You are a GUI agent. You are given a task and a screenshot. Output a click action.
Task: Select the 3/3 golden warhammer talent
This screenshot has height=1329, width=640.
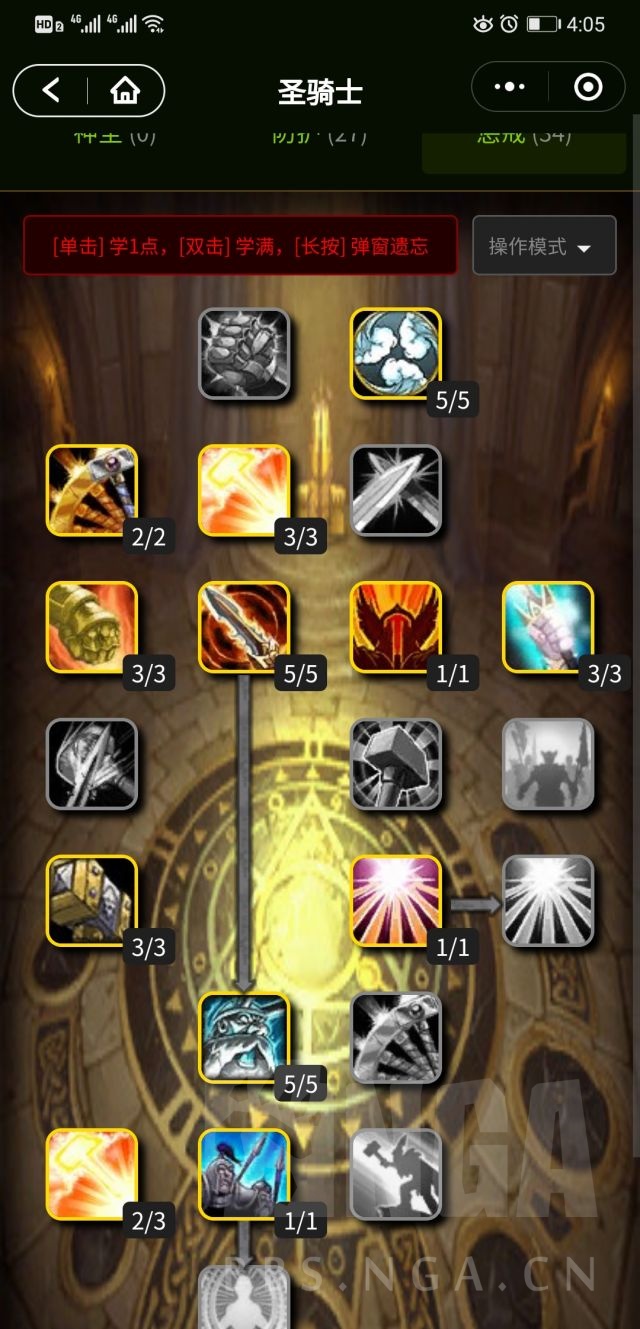pos(92,901)
